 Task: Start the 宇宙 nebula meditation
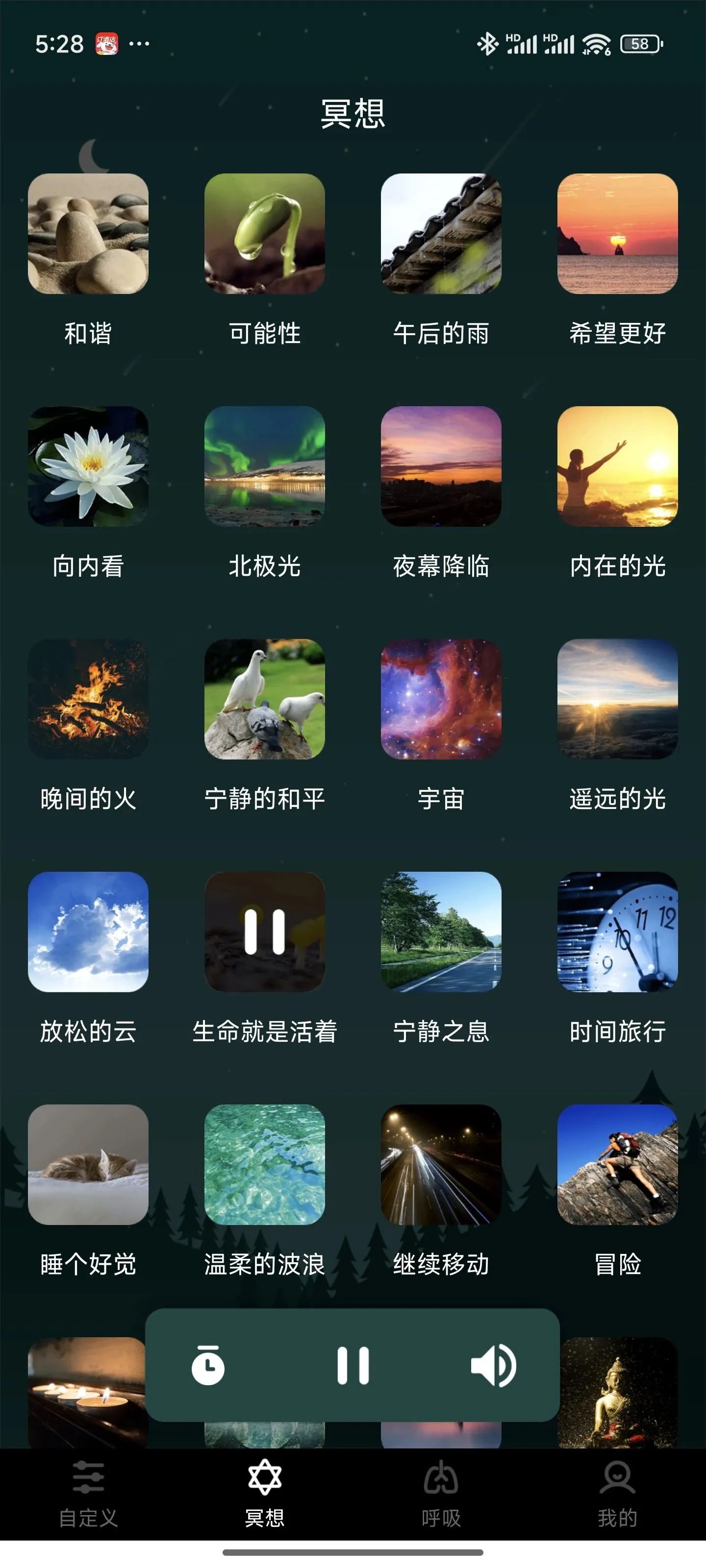pyautogui.click(x=441, y=699)
